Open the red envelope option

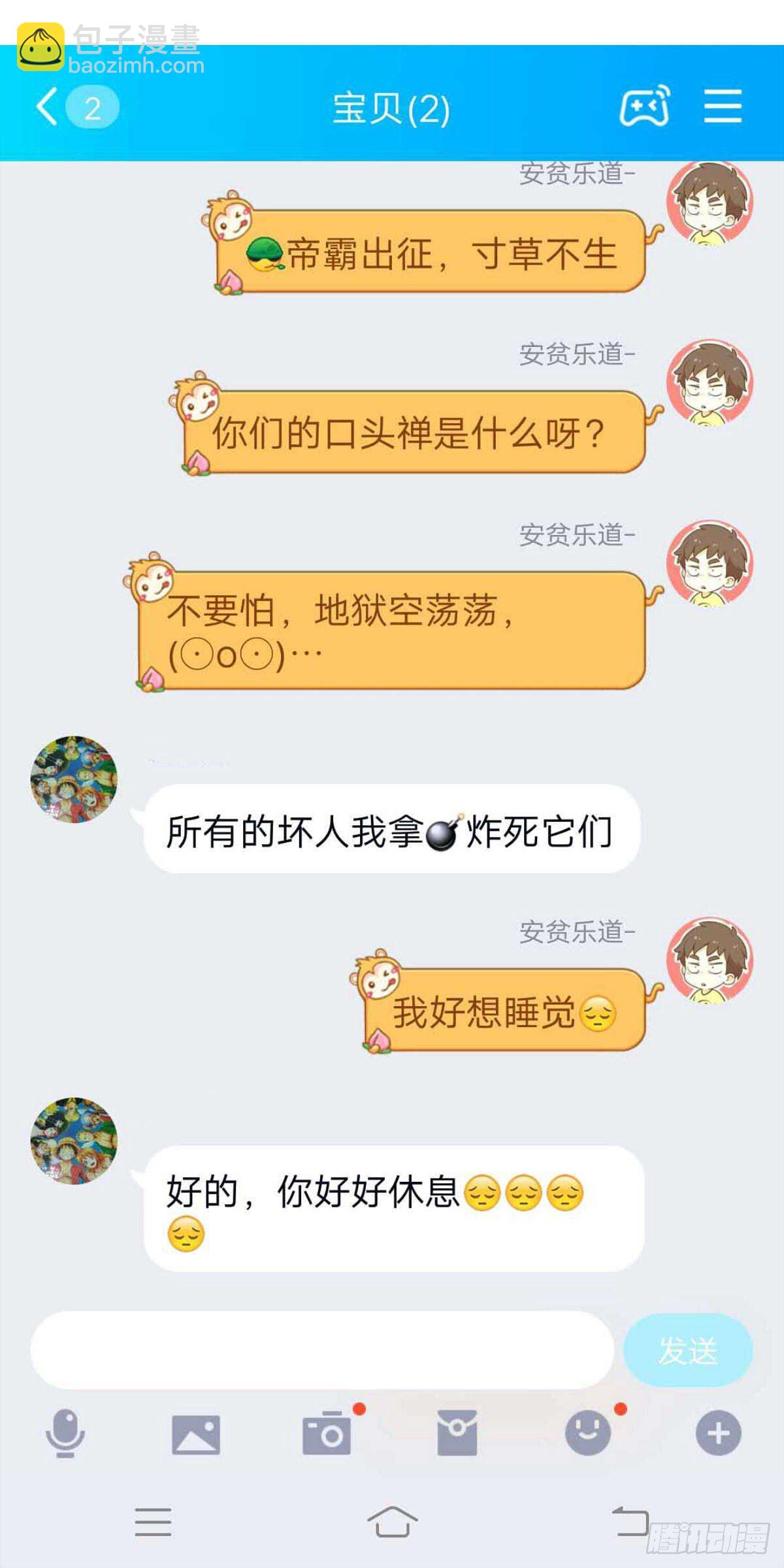tap(457, 1433)
